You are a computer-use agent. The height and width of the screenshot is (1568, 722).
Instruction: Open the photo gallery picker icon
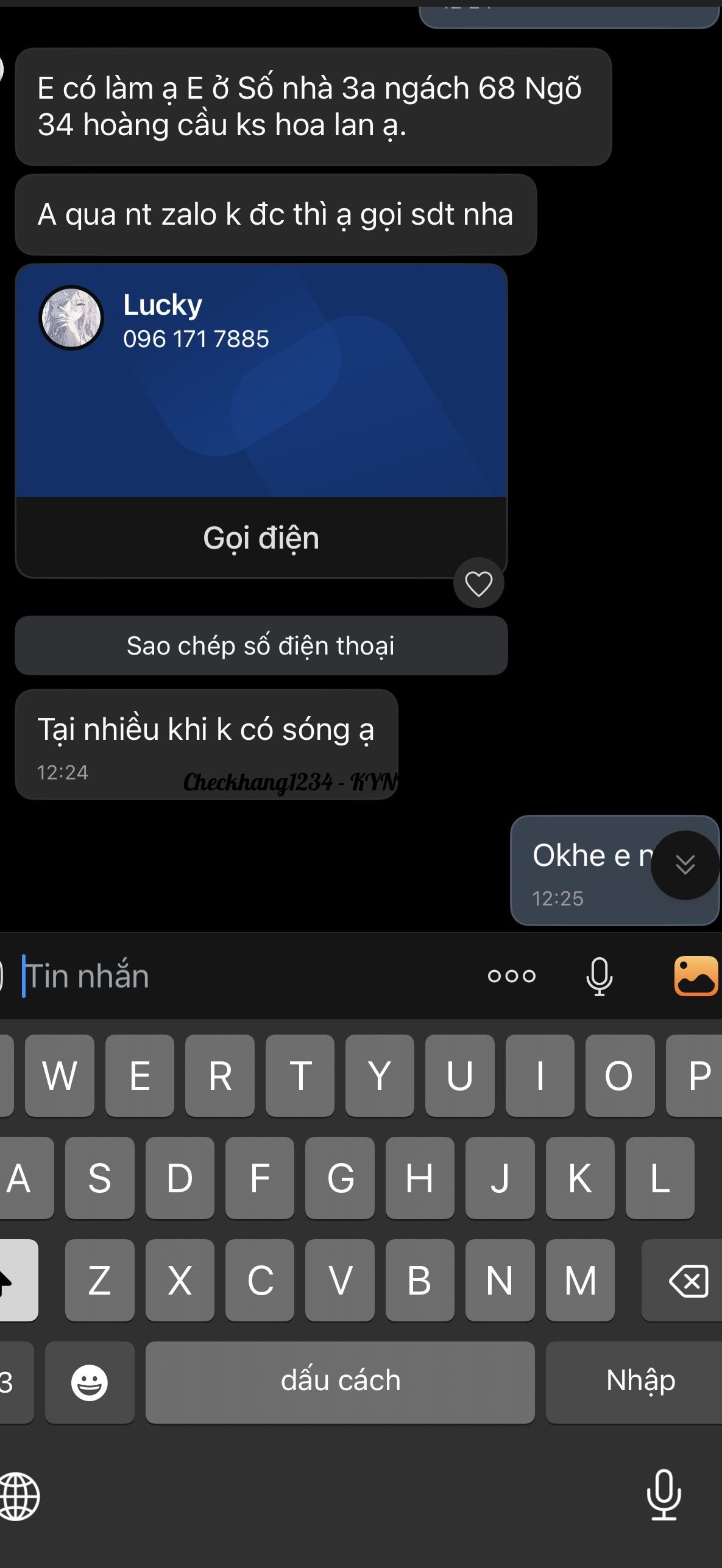click(x=696, y=976)
